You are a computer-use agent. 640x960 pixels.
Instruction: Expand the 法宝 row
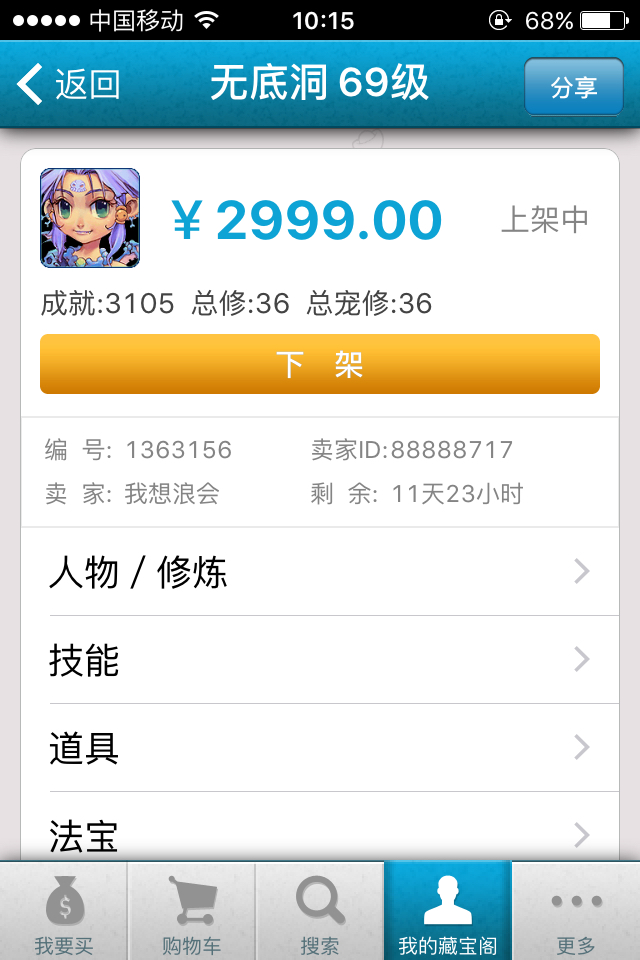(320, 832)
